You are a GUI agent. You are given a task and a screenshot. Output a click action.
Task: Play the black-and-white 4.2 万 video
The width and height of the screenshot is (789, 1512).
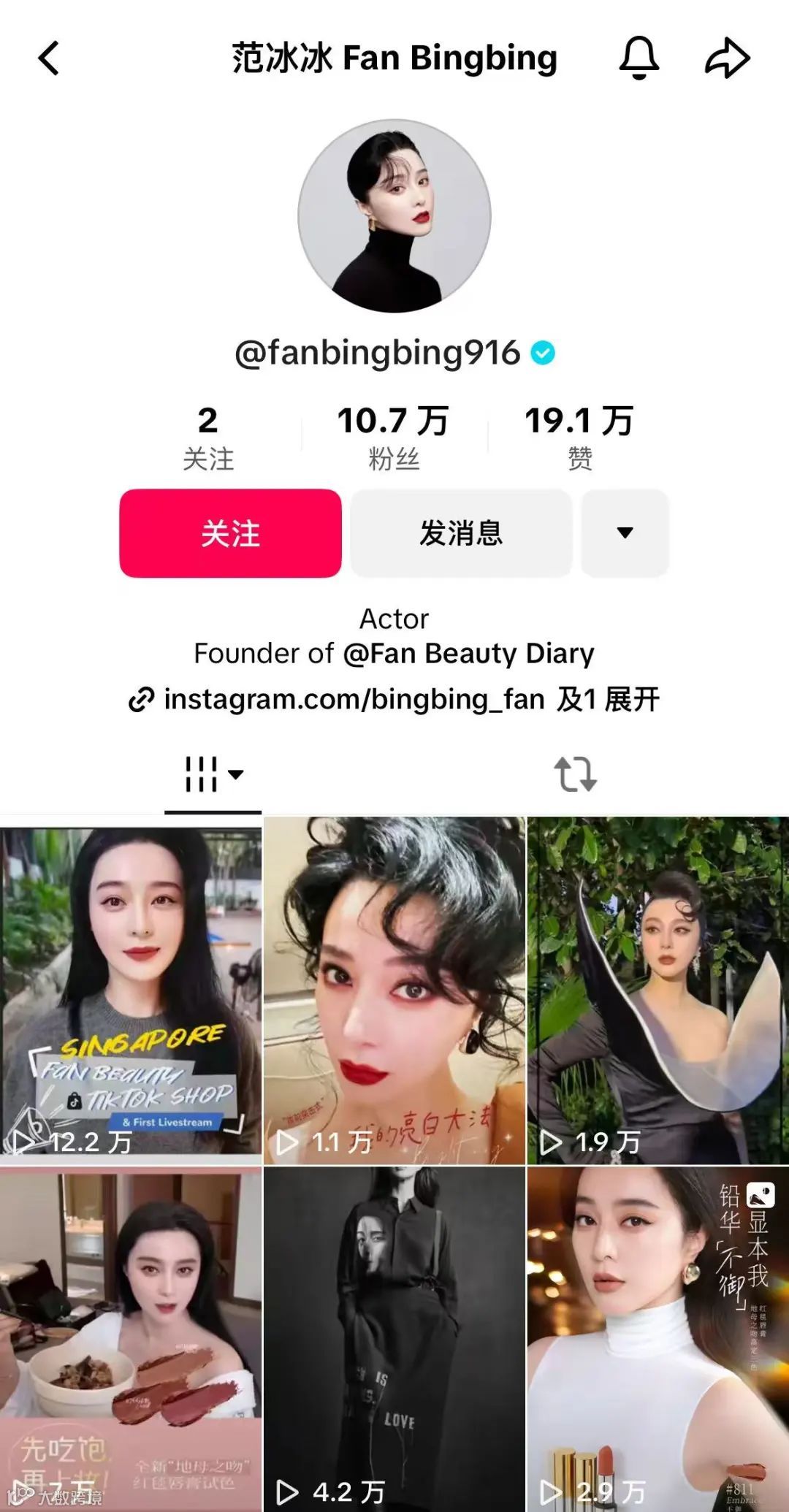(394, 1340)
